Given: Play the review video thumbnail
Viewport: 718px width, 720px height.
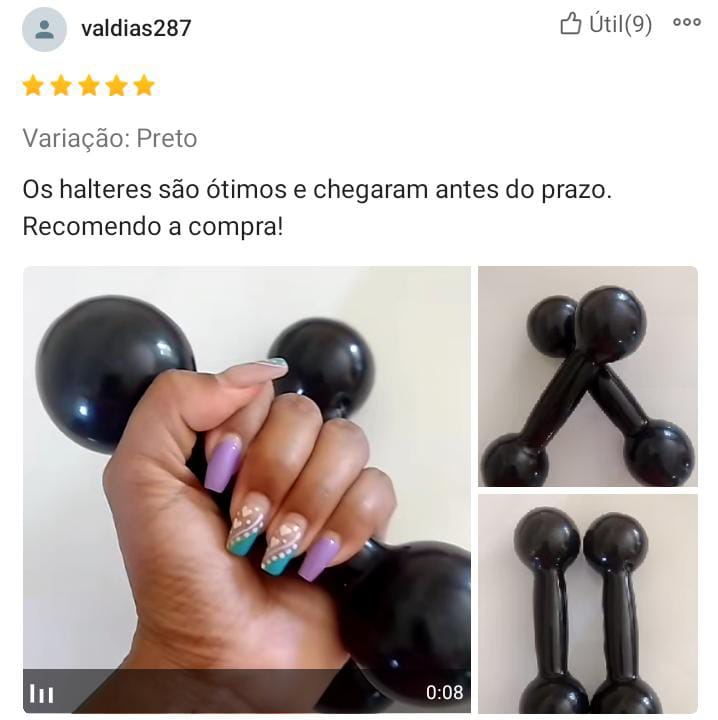Looking at the screenshot, I should pos(246,488).
